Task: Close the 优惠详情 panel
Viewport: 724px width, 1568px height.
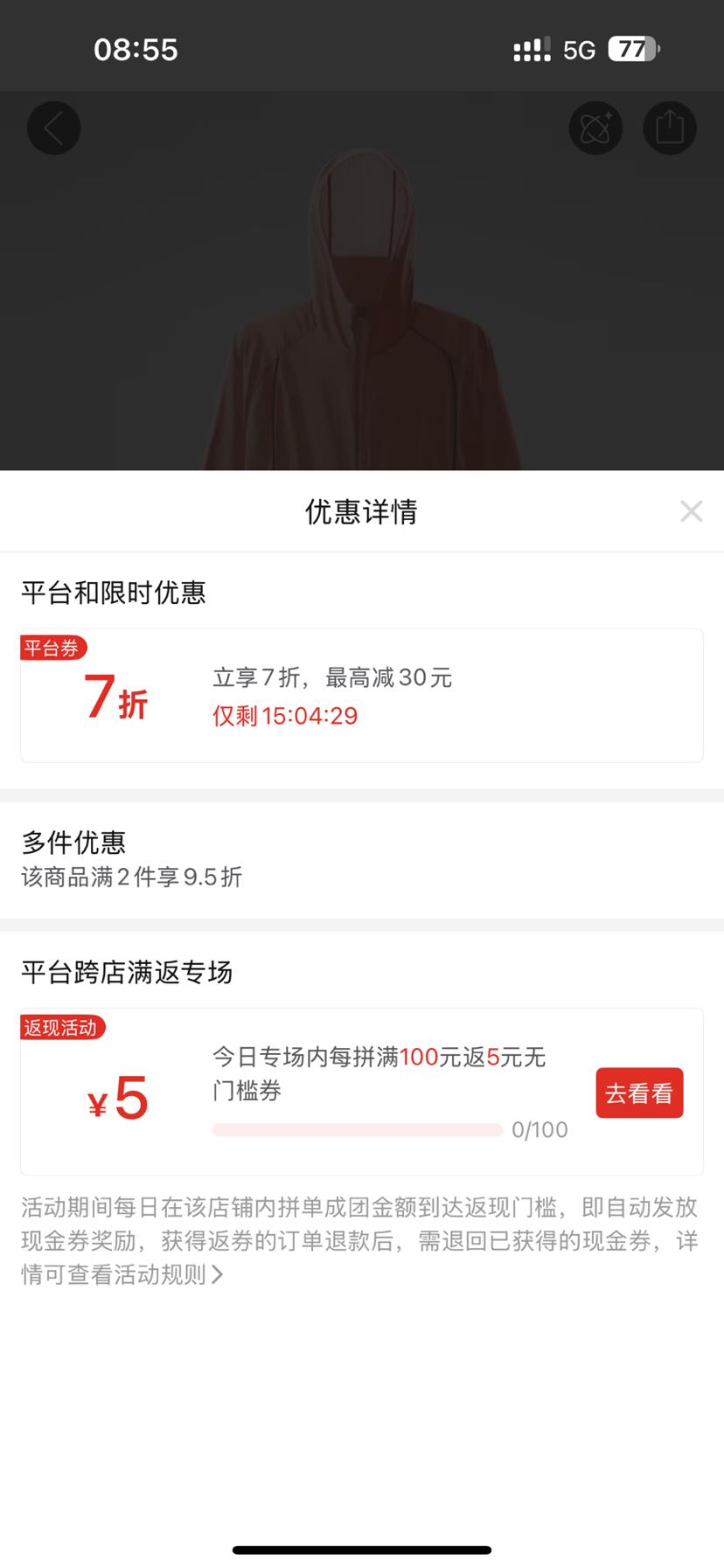Action: [x=691, y=511]
